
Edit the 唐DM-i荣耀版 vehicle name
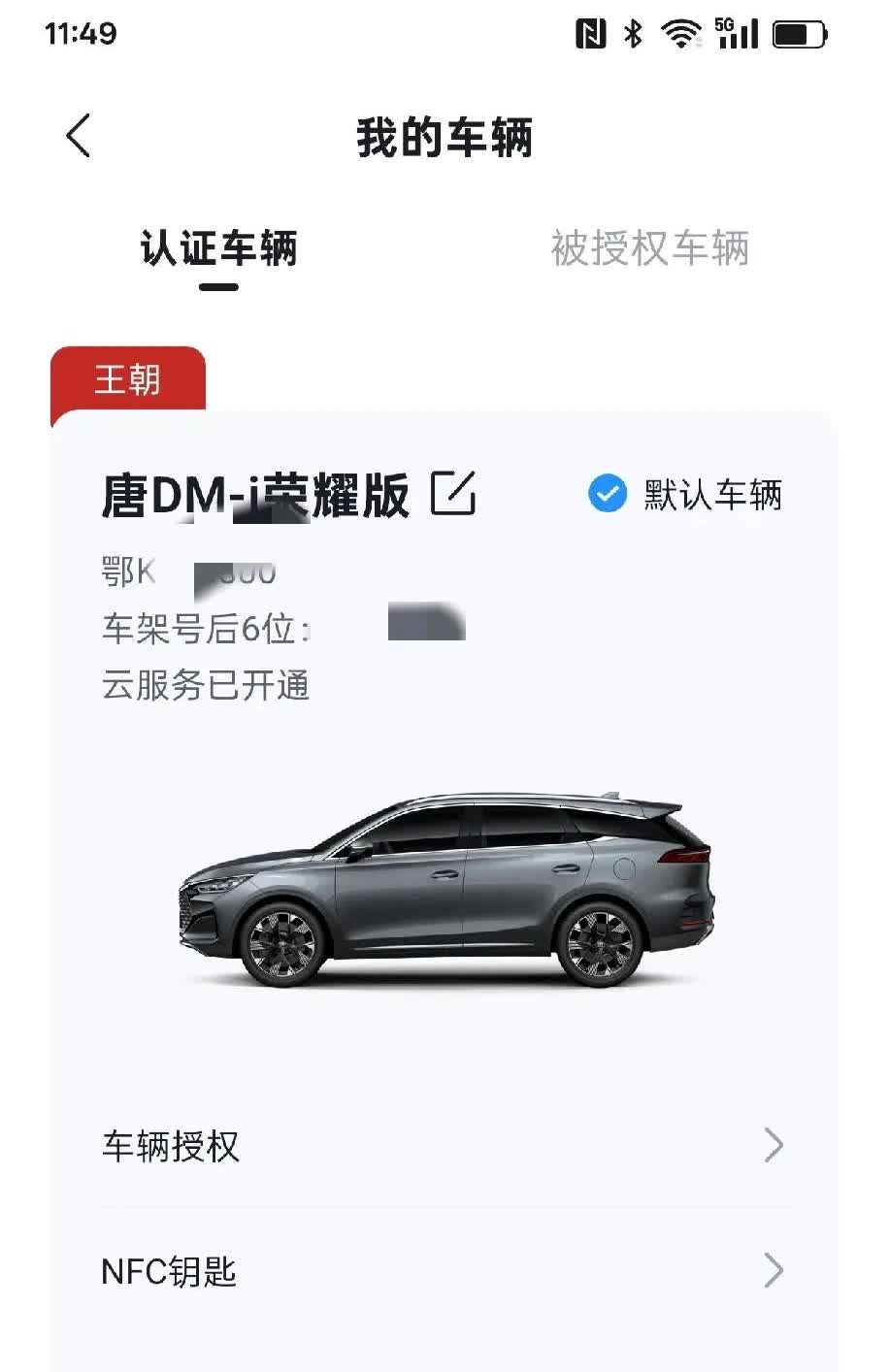[x=453, y=493]
